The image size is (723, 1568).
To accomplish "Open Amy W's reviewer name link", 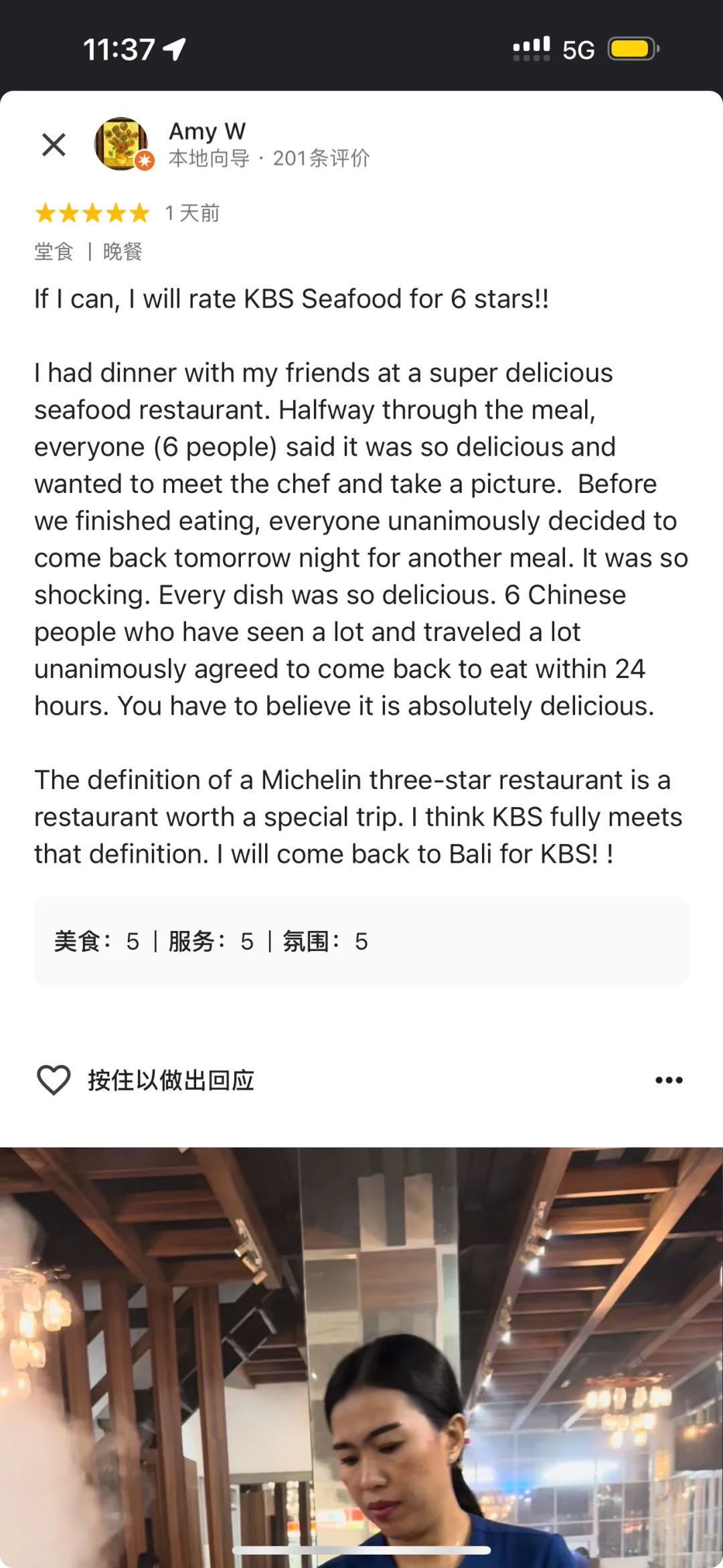I will [207, 131].
